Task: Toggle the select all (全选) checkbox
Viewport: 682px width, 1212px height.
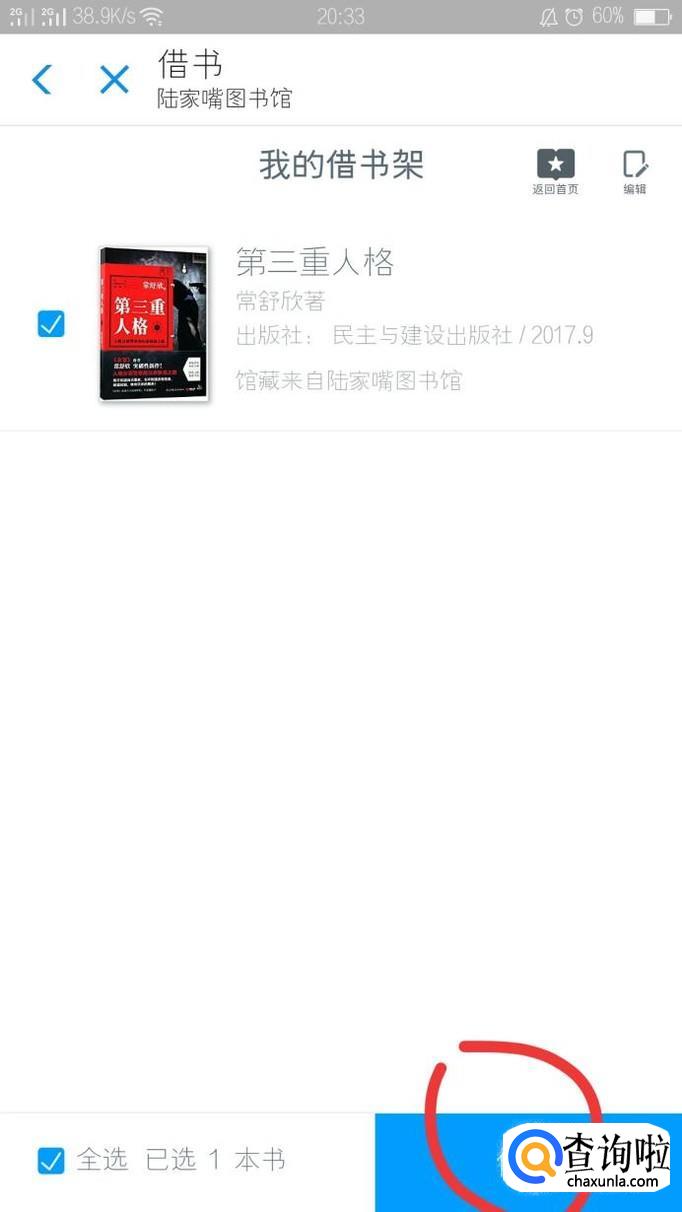Action: [51, 1160]
